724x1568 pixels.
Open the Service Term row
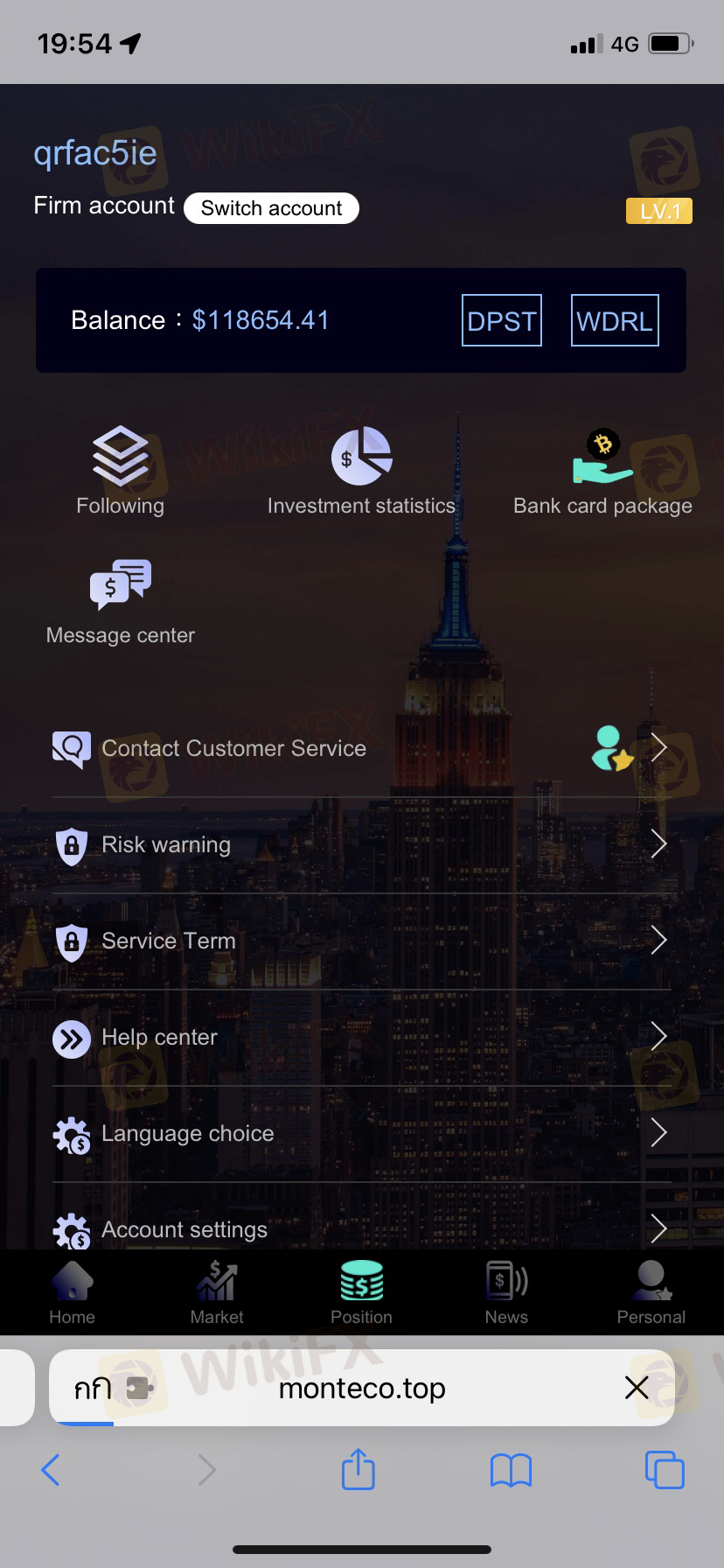pos(361,941)
